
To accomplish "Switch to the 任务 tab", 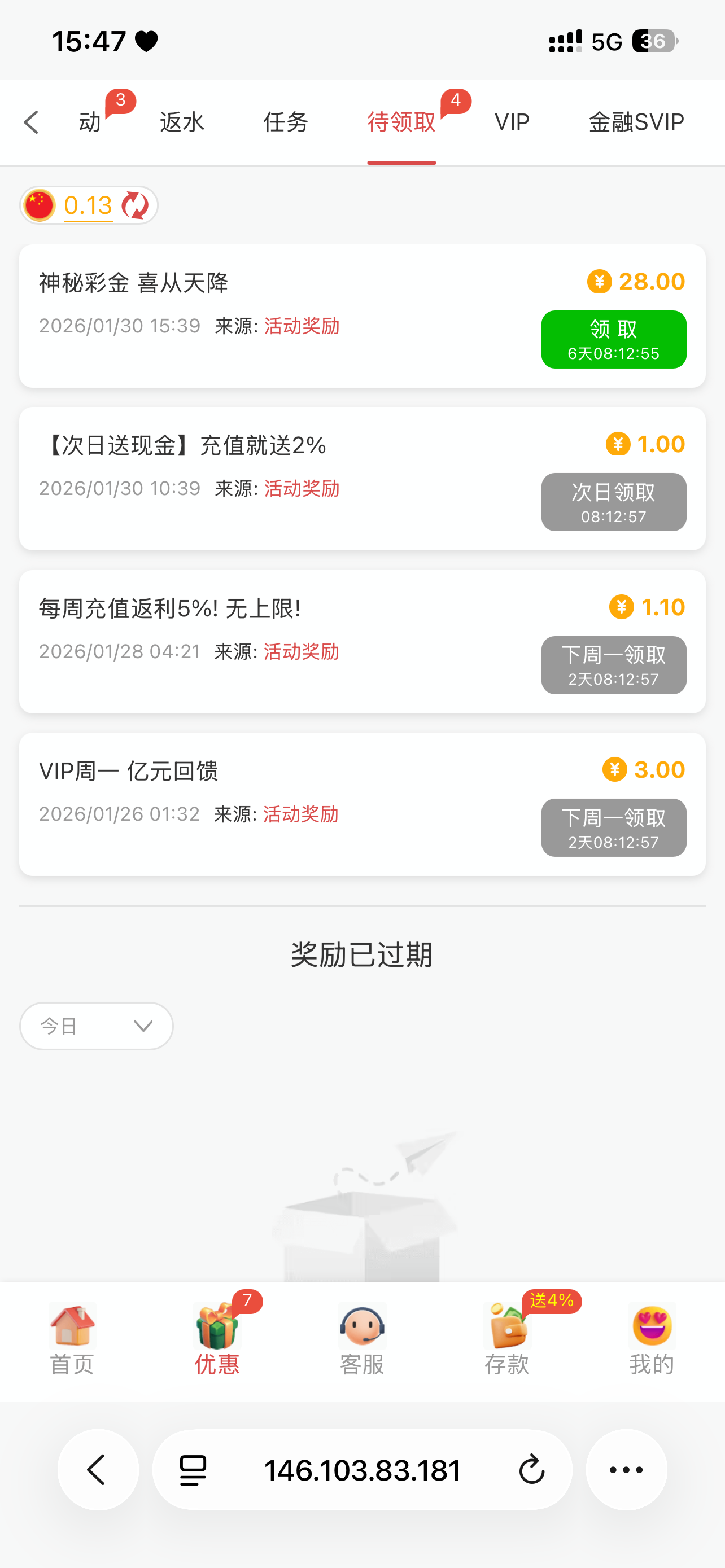I will point(286,122).
